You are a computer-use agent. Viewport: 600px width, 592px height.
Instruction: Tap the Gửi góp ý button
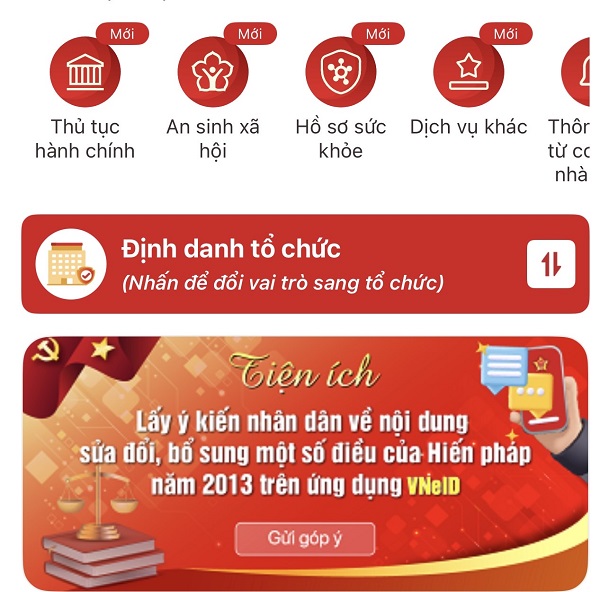tap(305, 538)
